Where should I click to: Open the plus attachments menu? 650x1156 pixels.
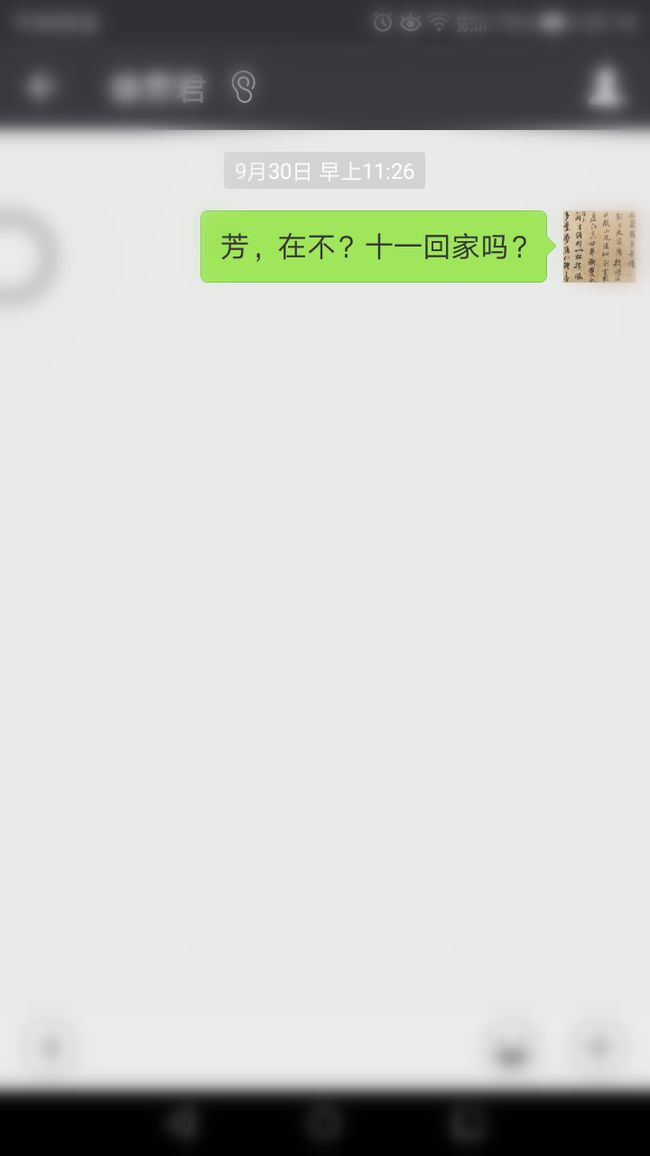[600, 1047]
